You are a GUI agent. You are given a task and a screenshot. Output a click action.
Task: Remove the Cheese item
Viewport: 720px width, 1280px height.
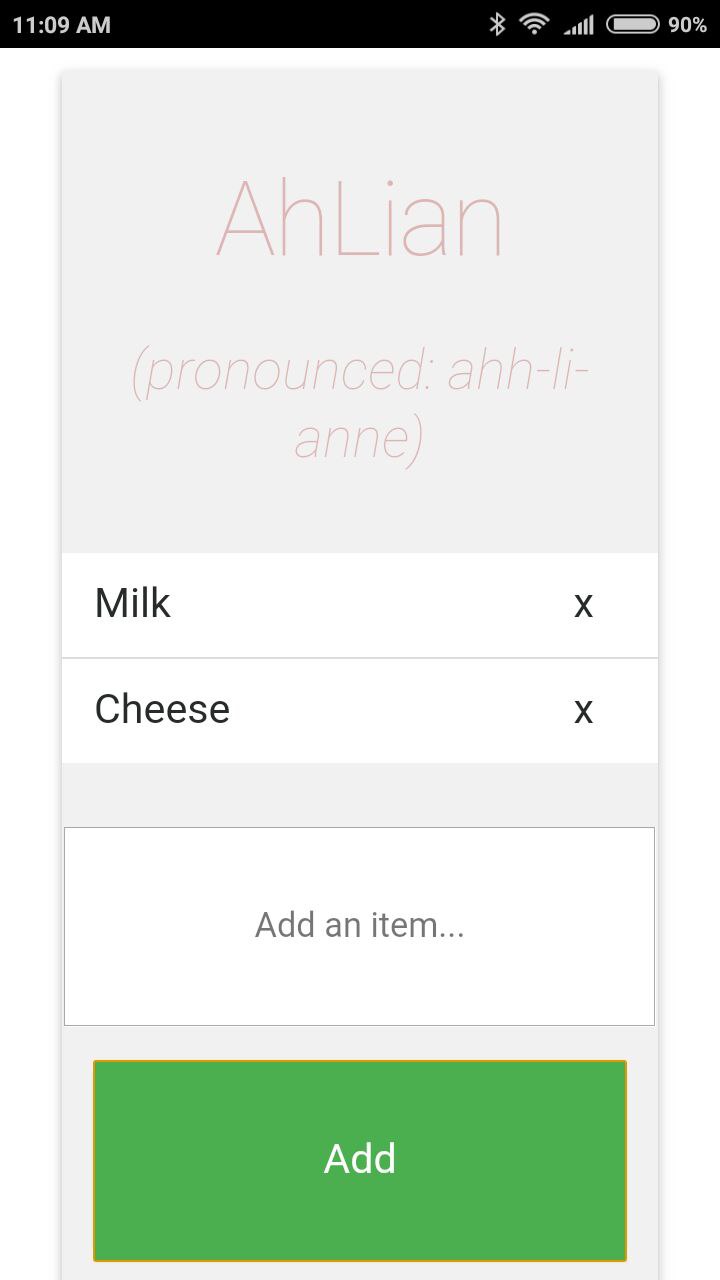coord(583,710)
